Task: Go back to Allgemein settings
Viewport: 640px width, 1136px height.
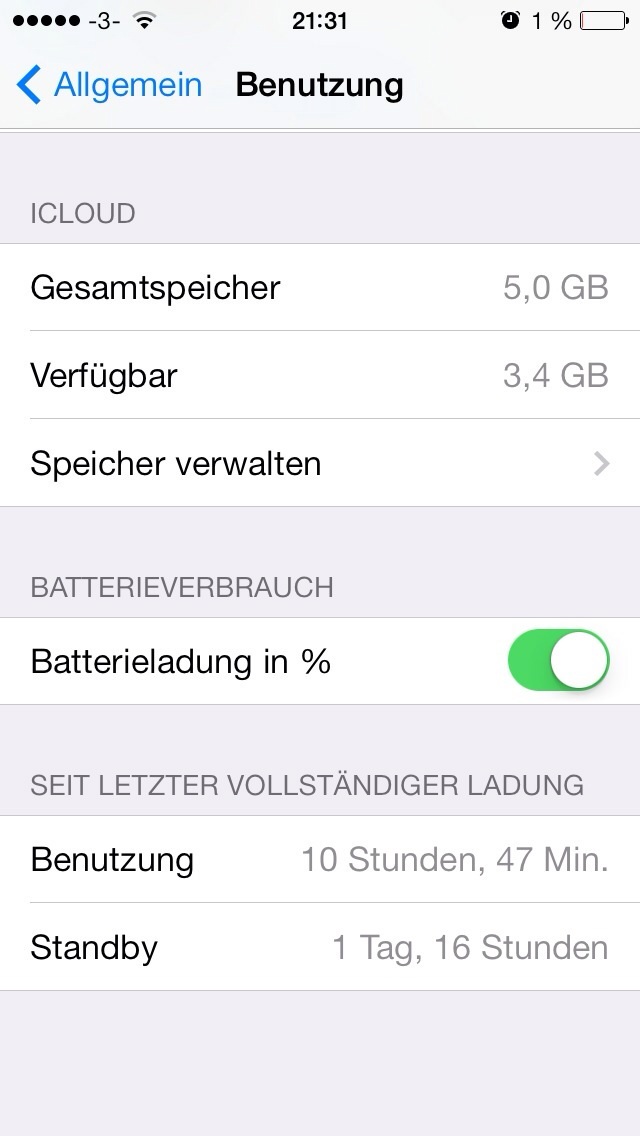Action: point(109,85)
